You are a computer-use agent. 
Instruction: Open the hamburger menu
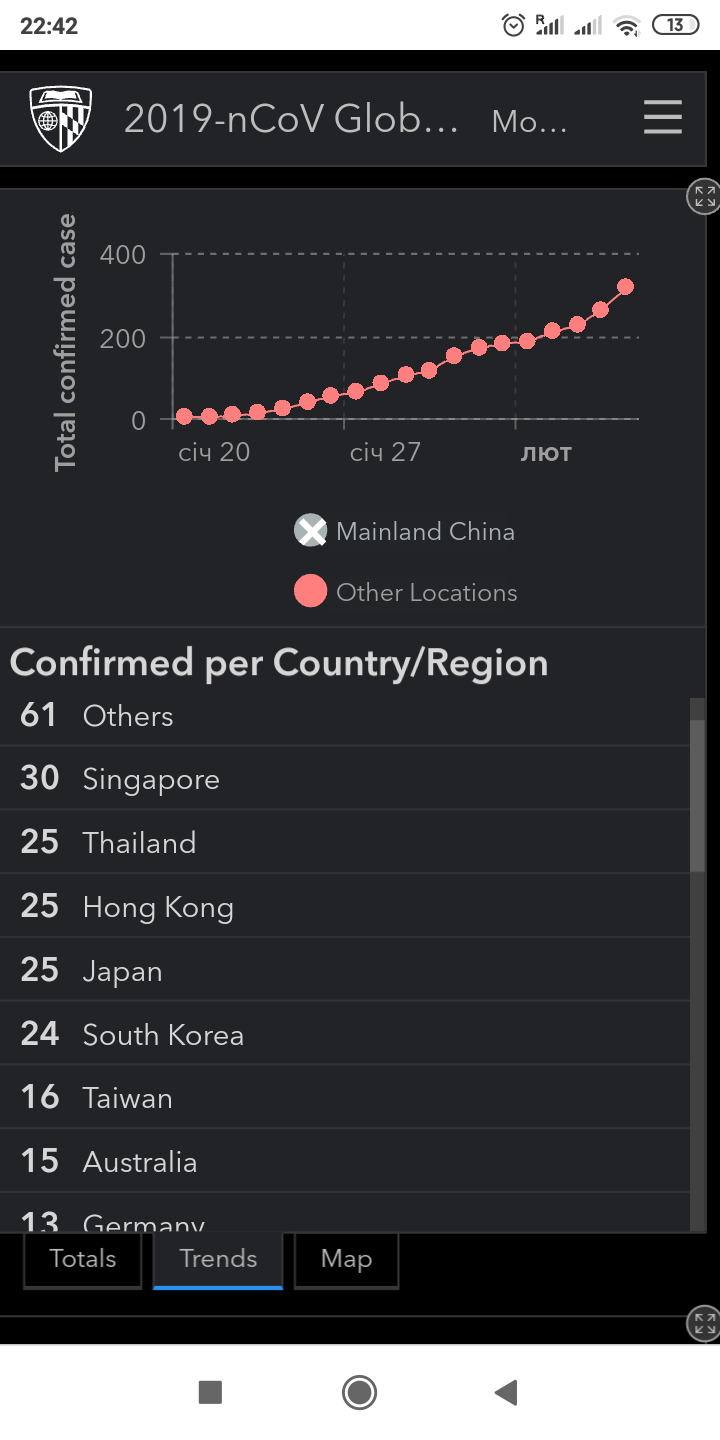click(x=662, y=119)
